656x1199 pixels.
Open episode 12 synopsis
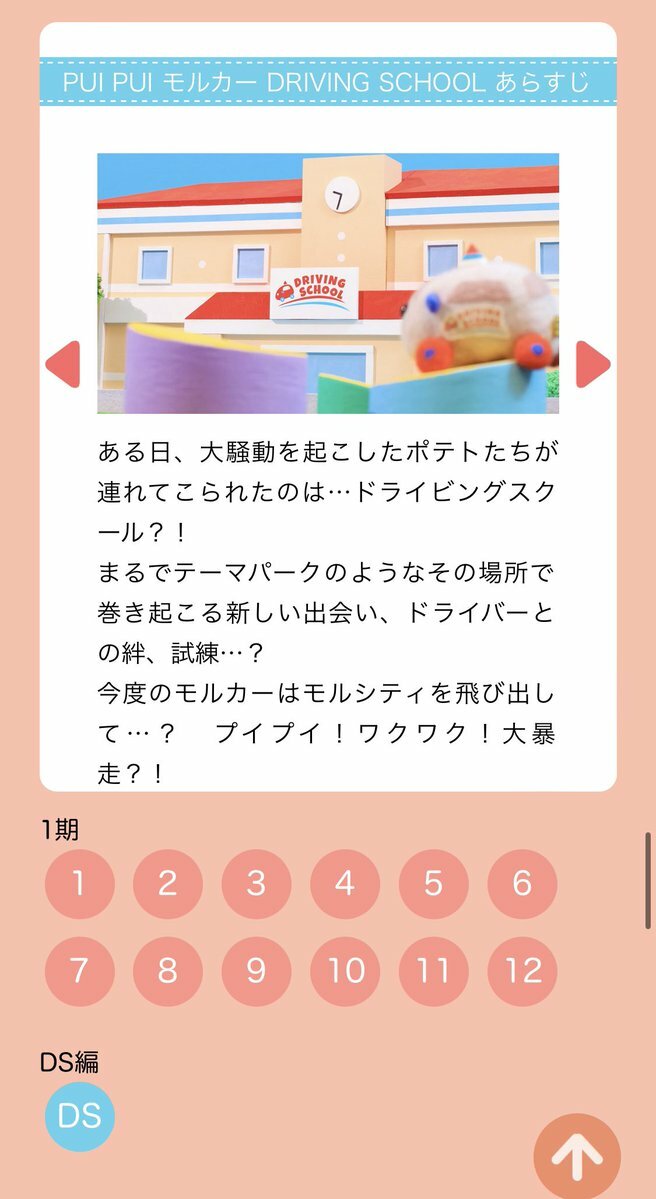point(522,971)
